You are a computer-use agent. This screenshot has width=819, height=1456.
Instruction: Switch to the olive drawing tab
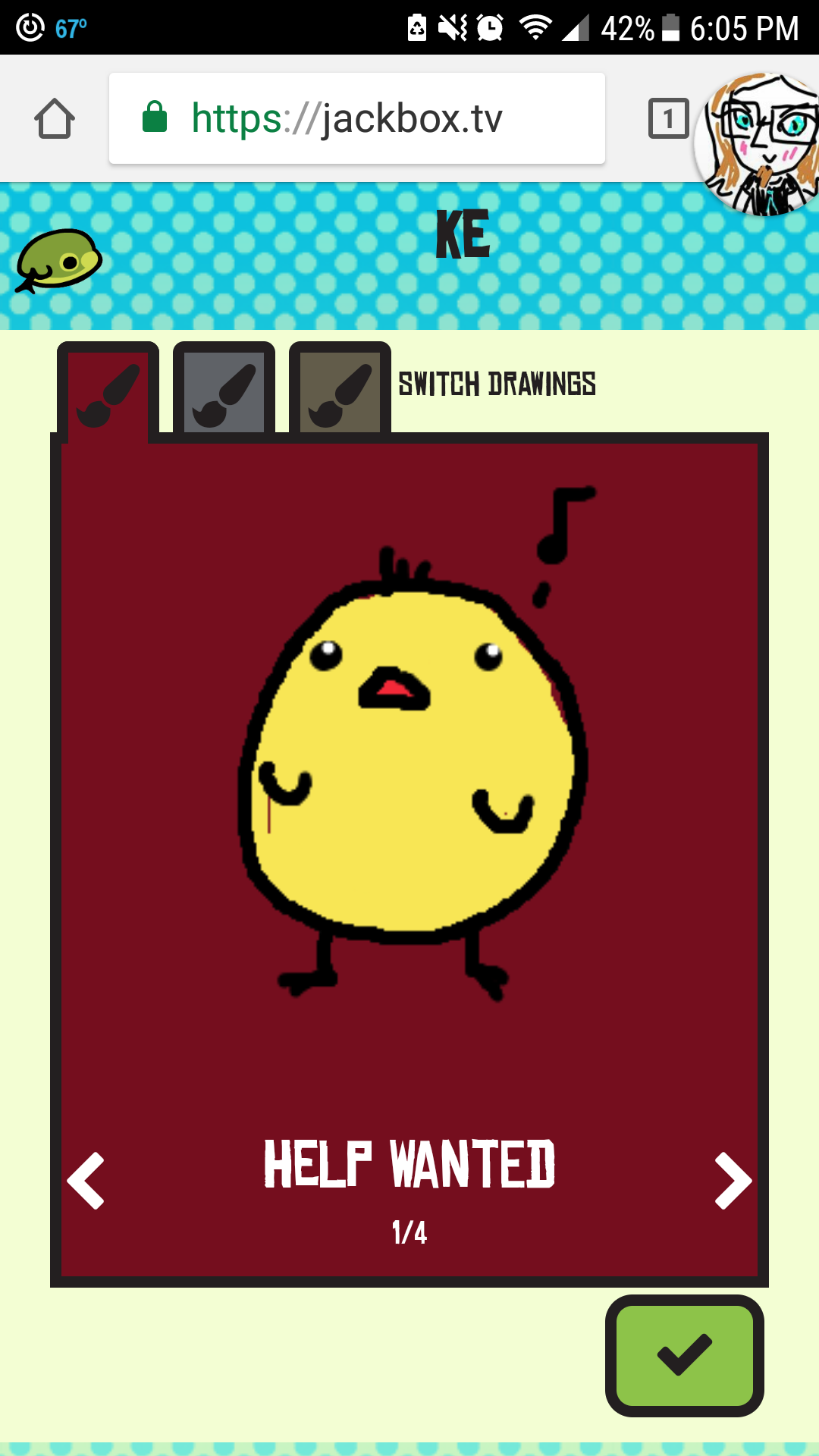pos(340,391)
